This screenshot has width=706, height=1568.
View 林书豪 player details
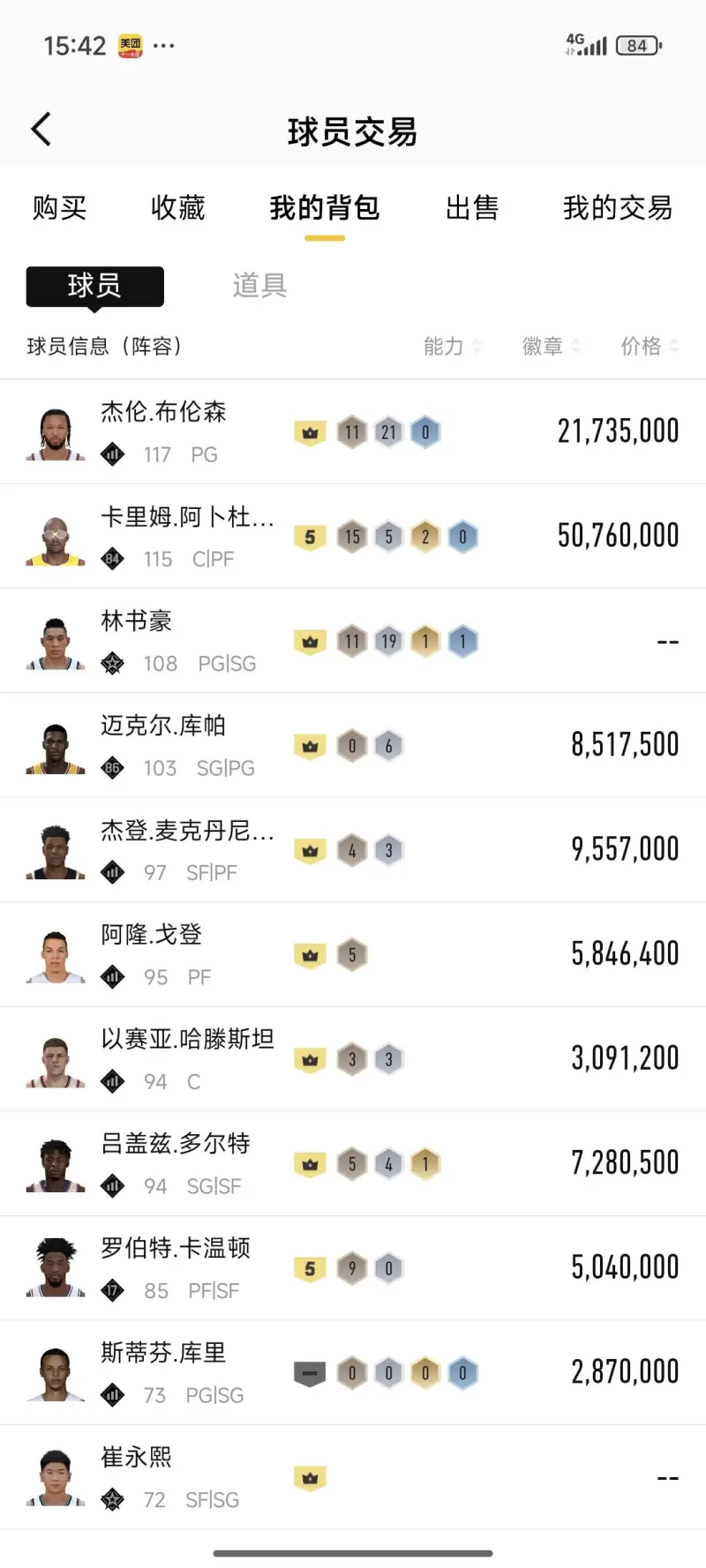(x=137, y=622)
